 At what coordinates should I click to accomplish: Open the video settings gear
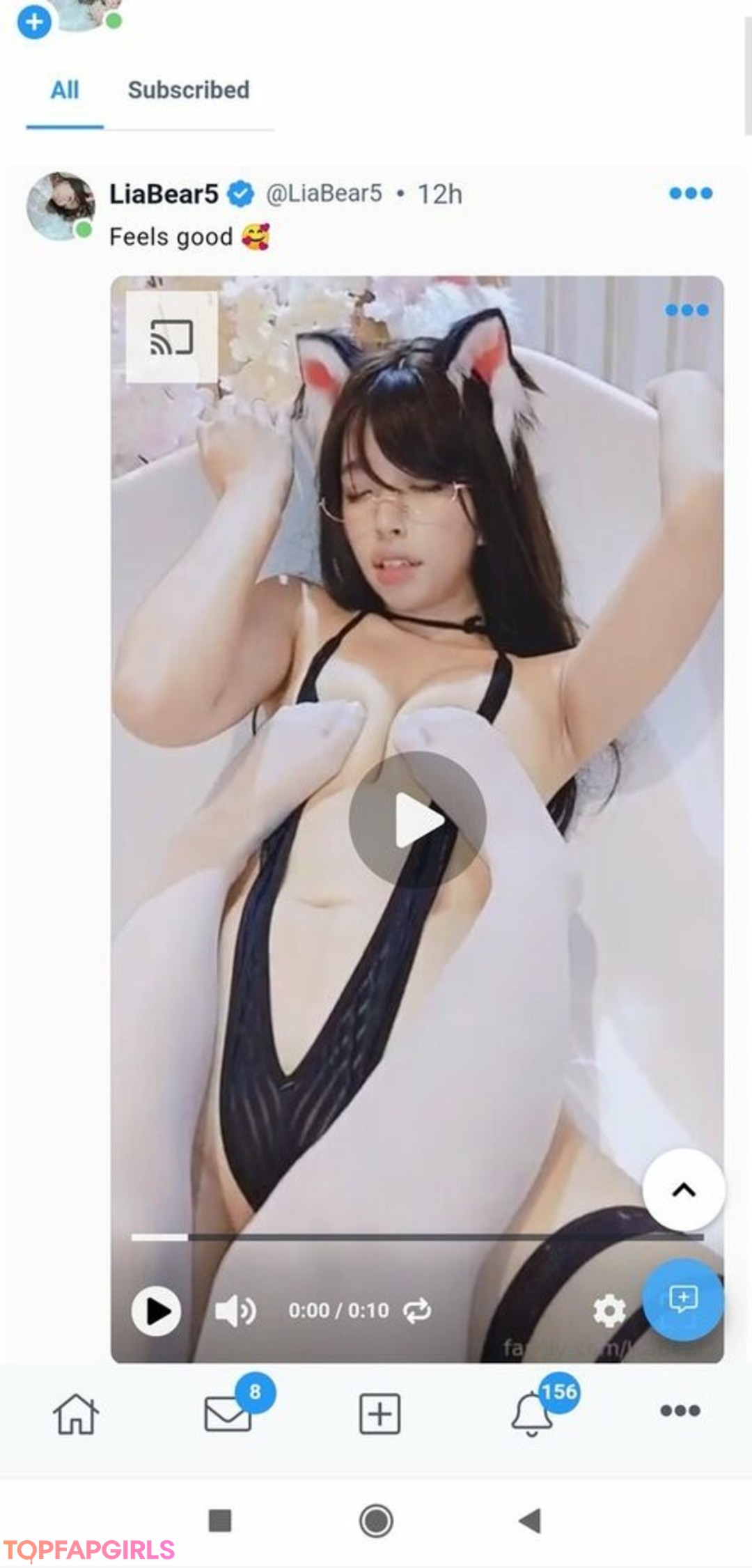pyautogui.click(x=609, y=1311)
